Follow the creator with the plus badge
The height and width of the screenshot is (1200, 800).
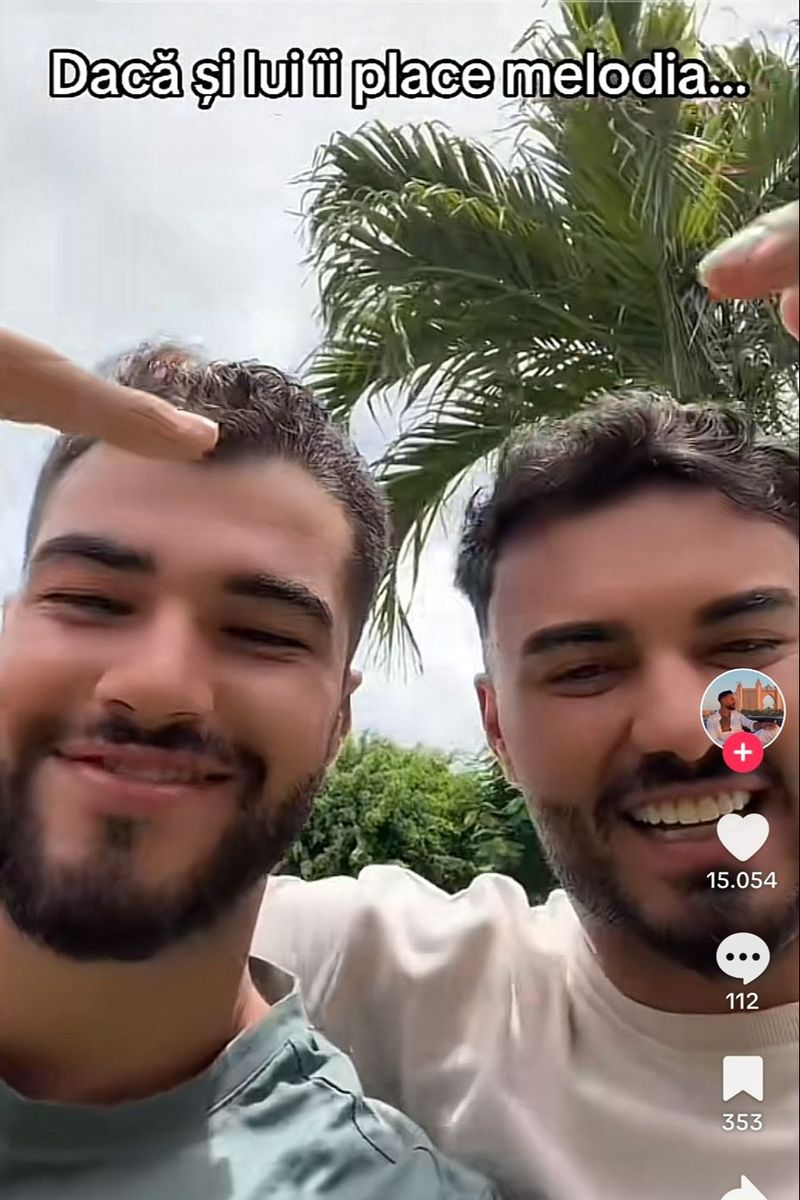pos(742,752)
